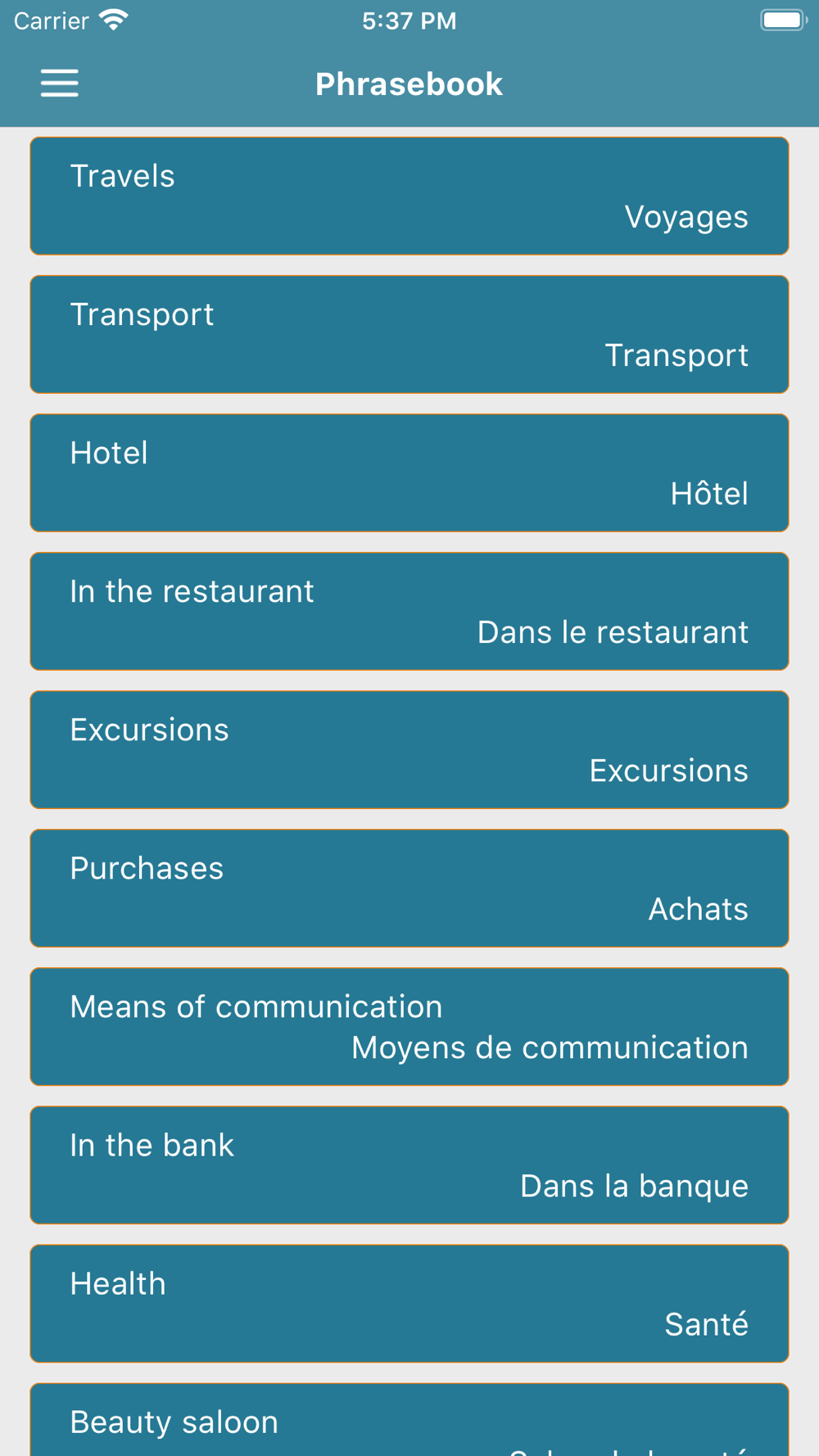Viewport: 819px width, 1456px height.
Task: Select In the bank category
Action: coord(409,1164)
